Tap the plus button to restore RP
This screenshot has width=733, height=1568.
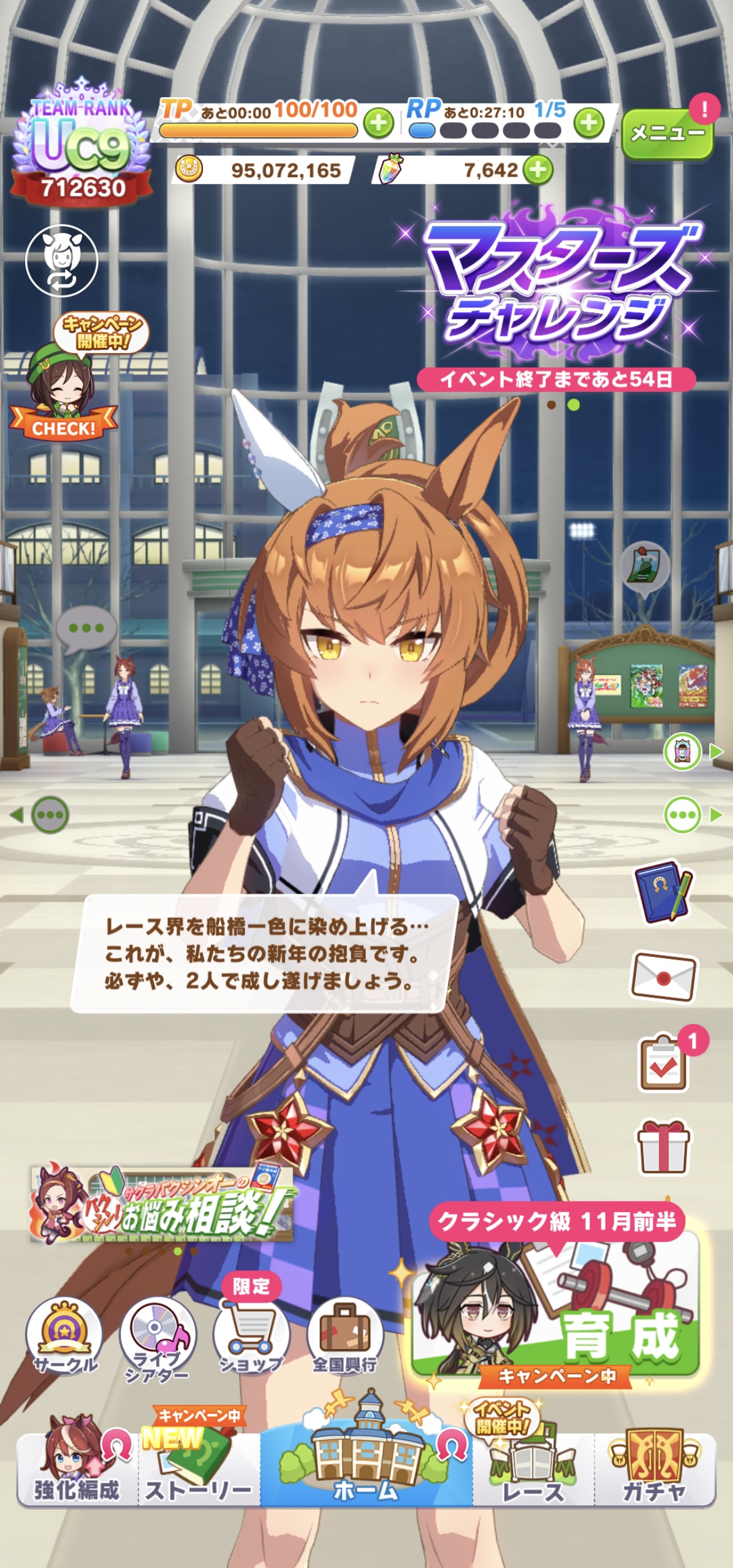coord(588,123)
